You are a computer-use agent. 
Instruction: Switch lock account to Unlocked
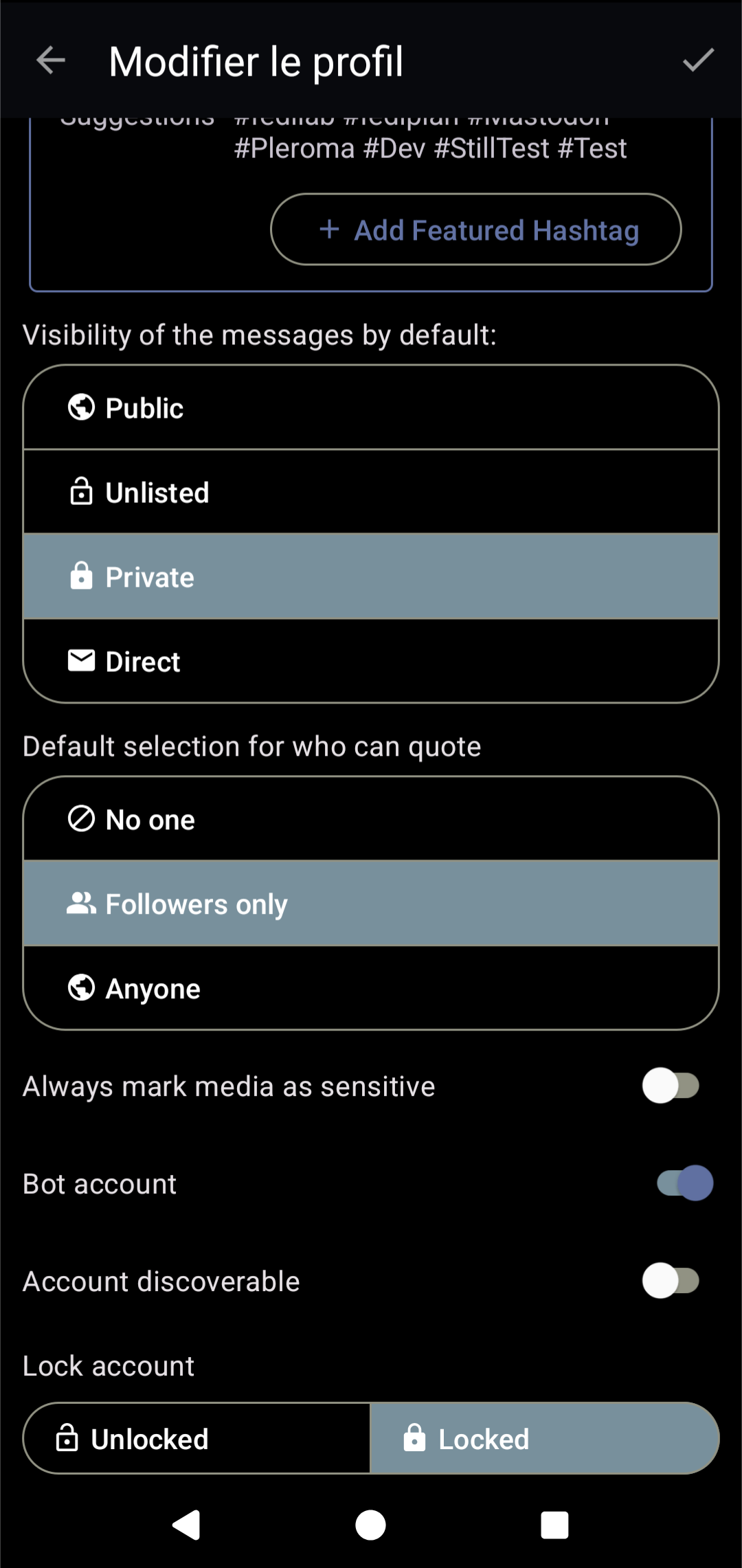(197, 1438)
